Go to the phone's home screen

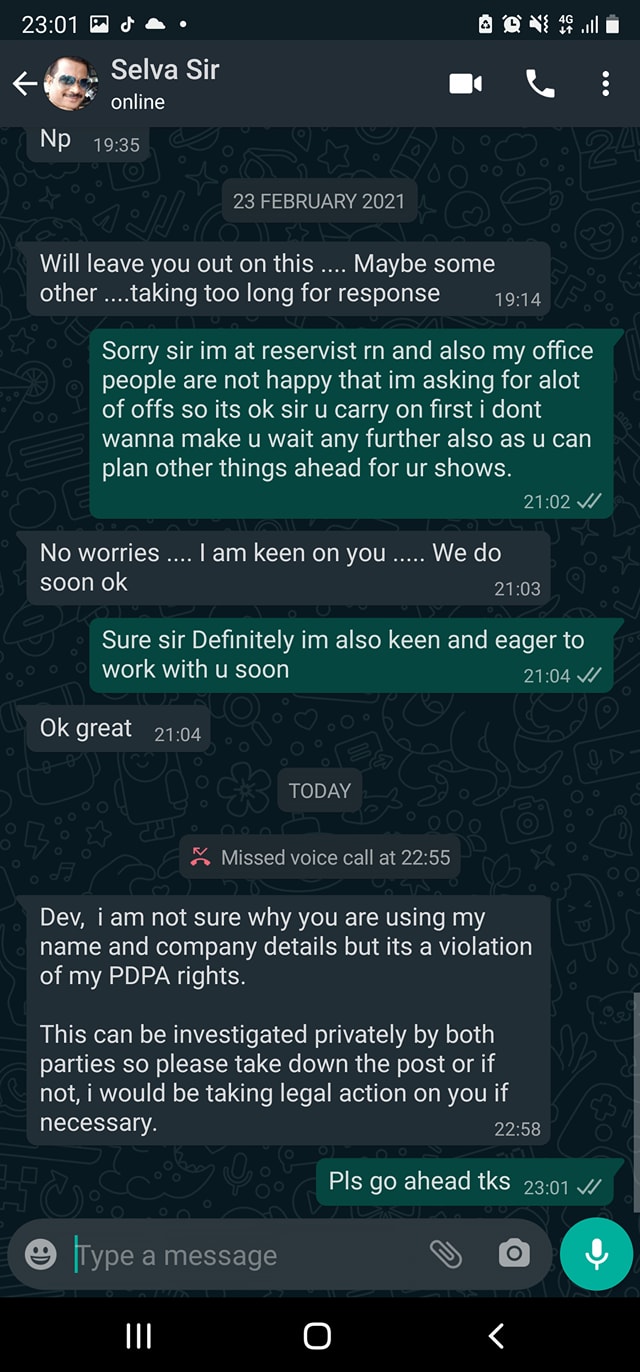click(x=317, y=1335)
